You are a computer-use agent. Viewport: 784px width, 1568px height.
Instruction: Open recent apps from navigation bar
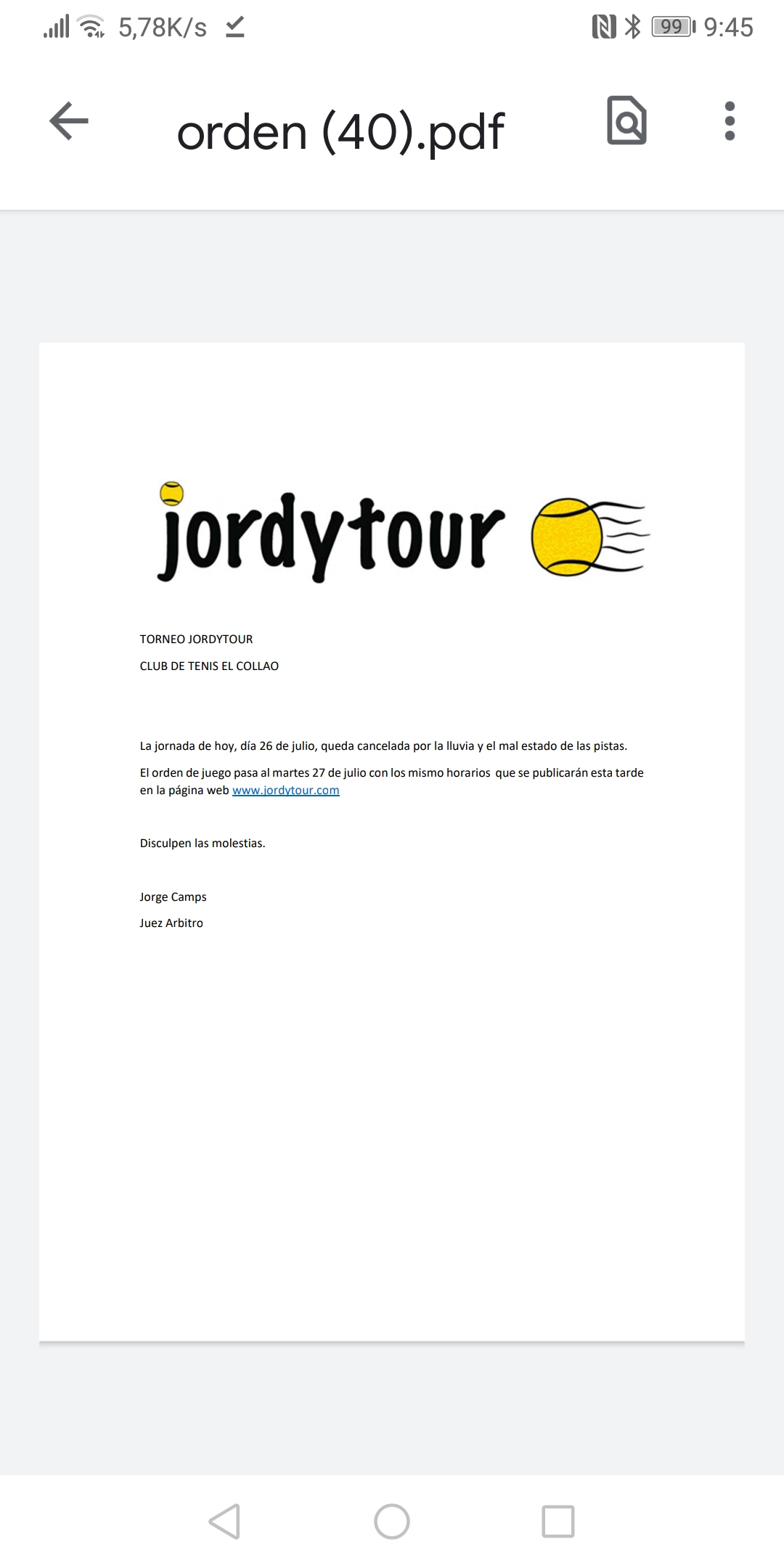click(x=558, y=1521)
